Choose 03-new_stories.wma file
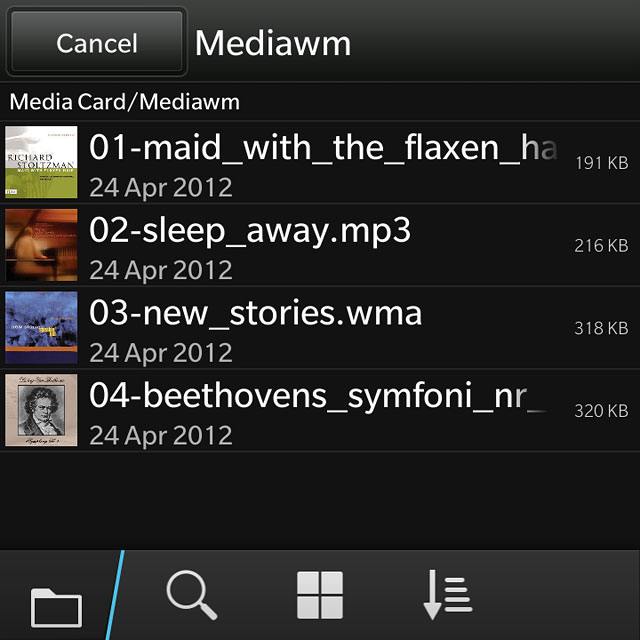640x640 pixels. coord(320,328)
